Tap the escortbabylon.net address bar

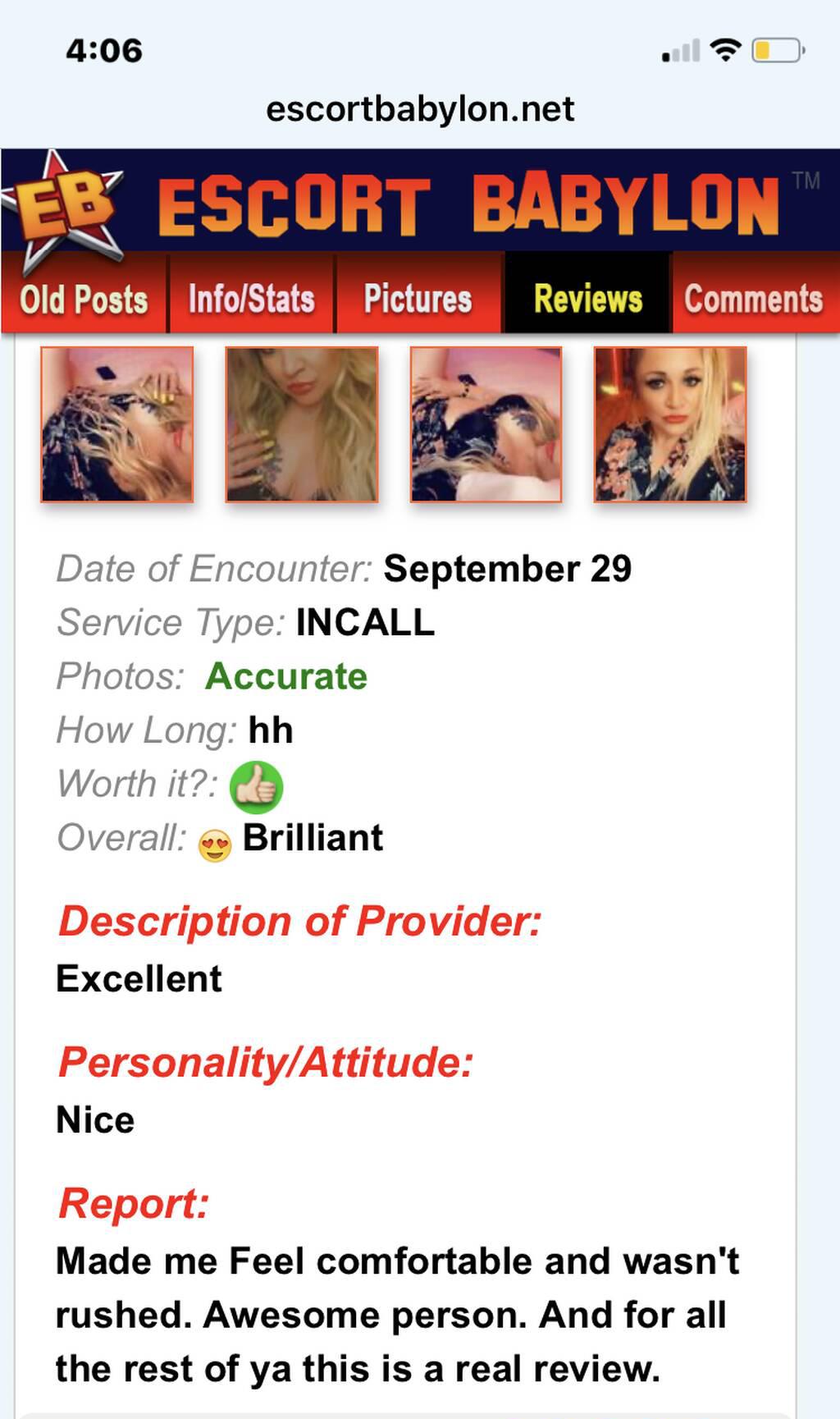click(420, 109)
